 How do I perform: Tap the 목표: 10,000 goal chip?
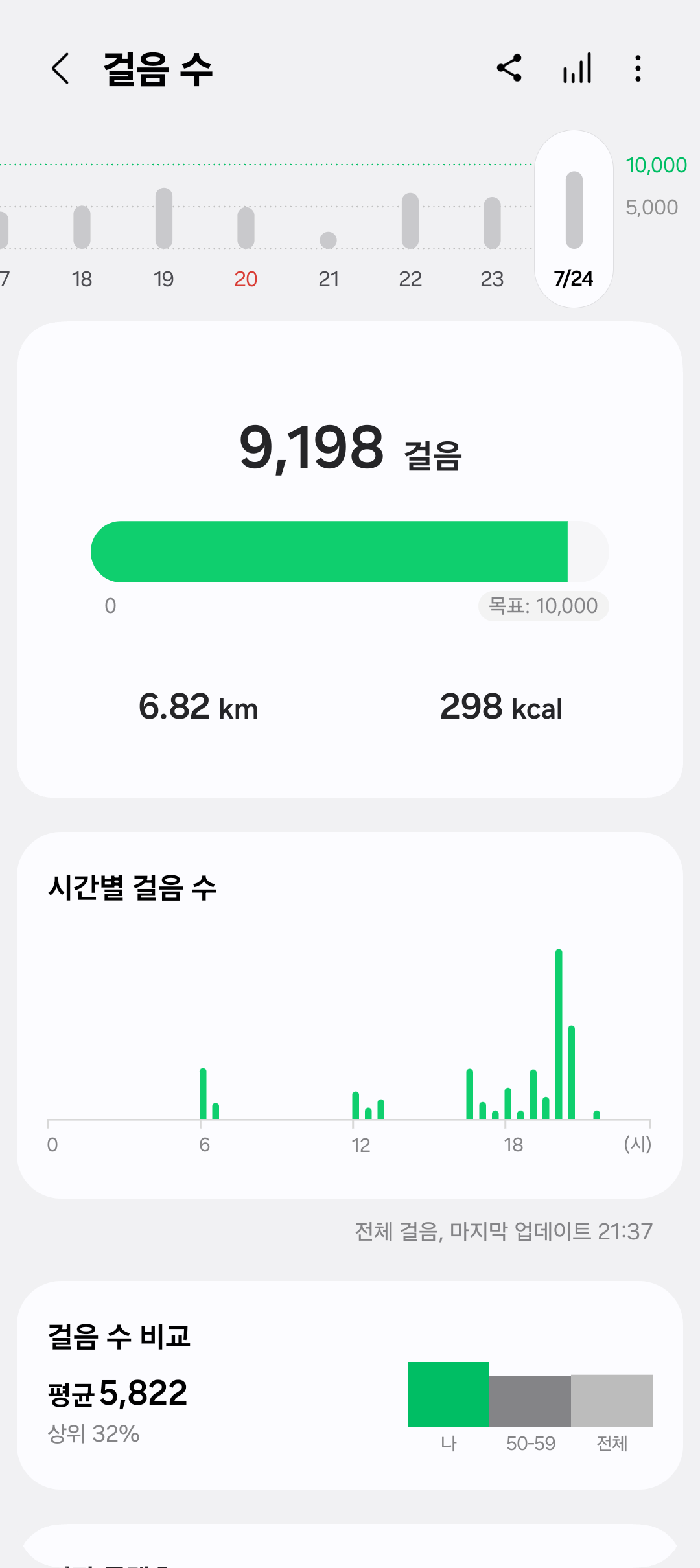[543, 606]
